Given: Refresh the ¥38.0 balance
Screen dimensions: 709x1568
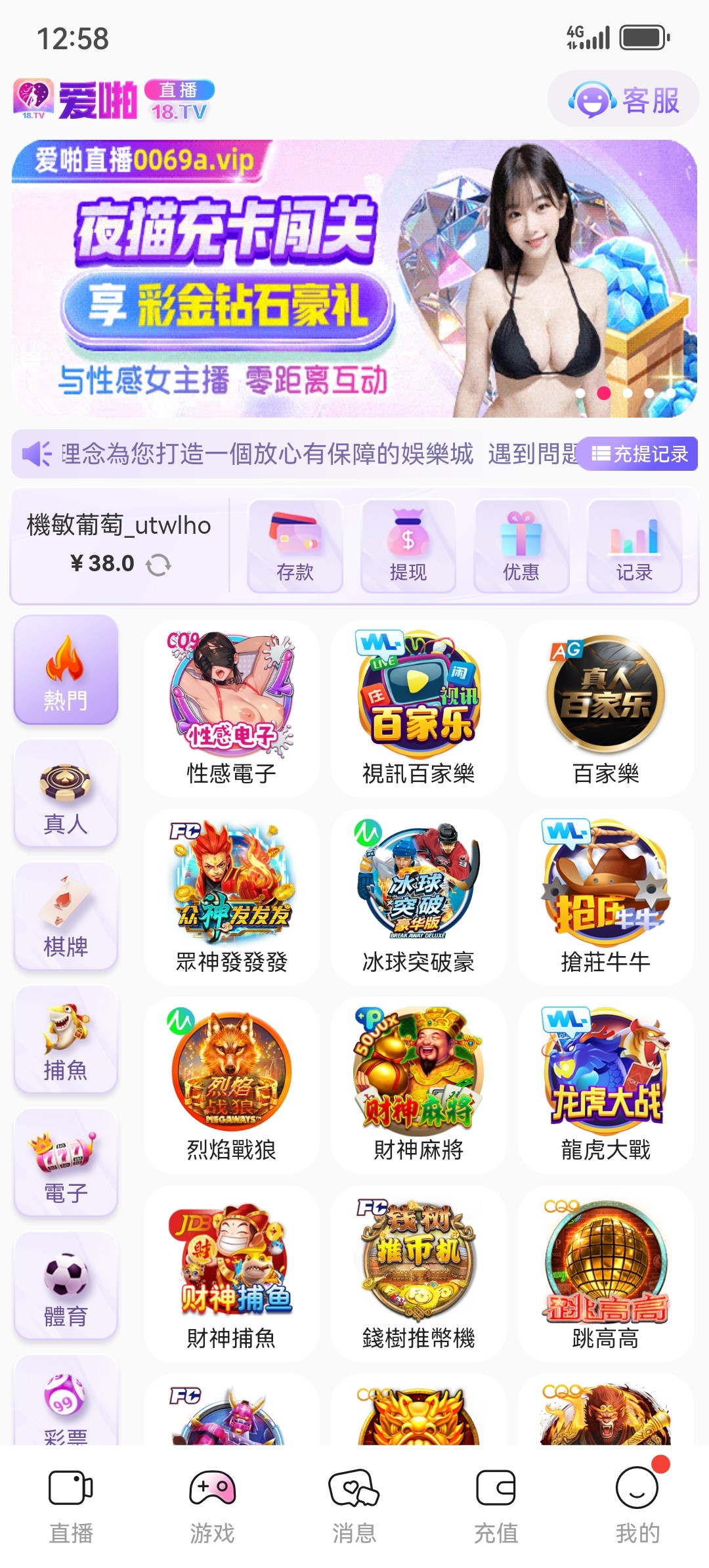Looking at the screenshot, I should (158, 564).
